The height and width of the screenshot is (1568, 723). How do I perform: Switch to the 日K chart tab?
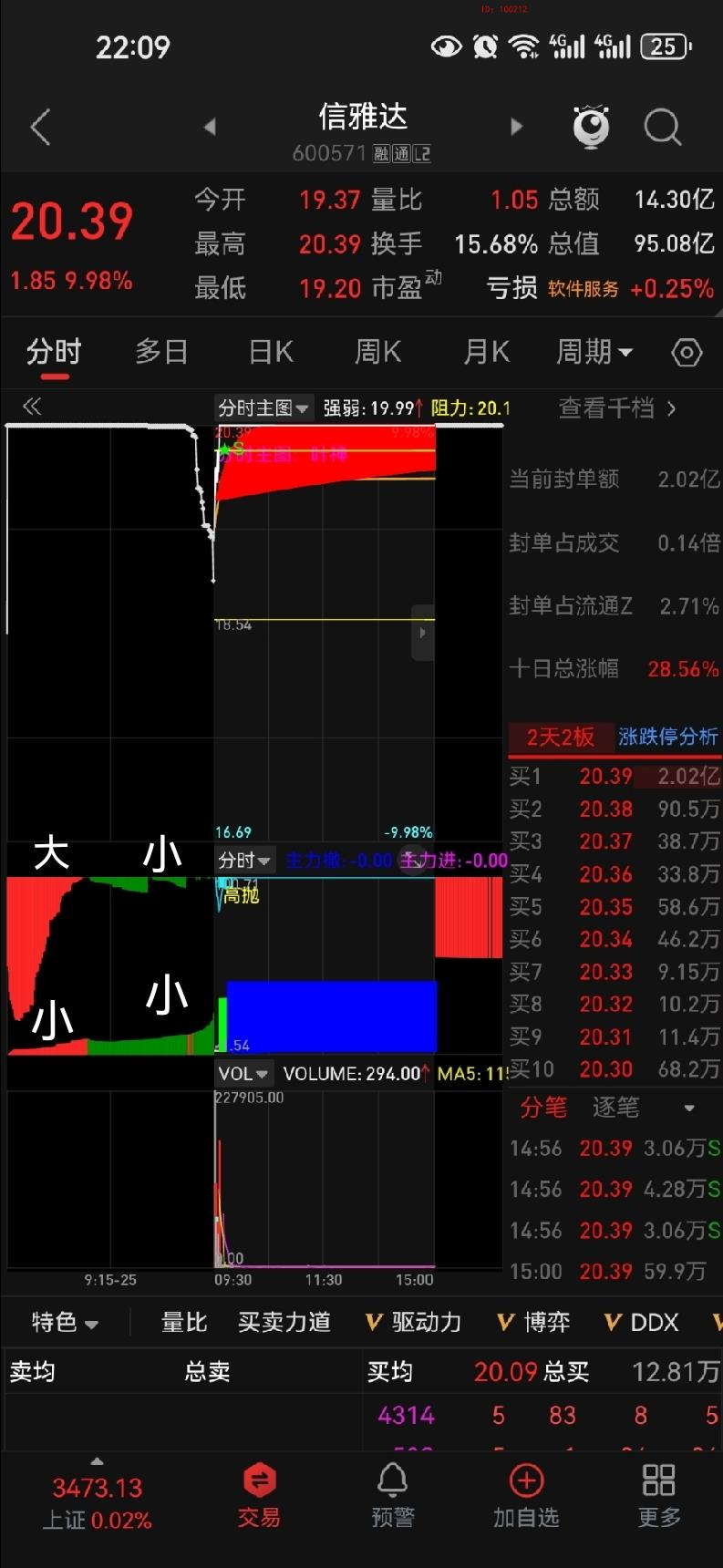[271, 352]
